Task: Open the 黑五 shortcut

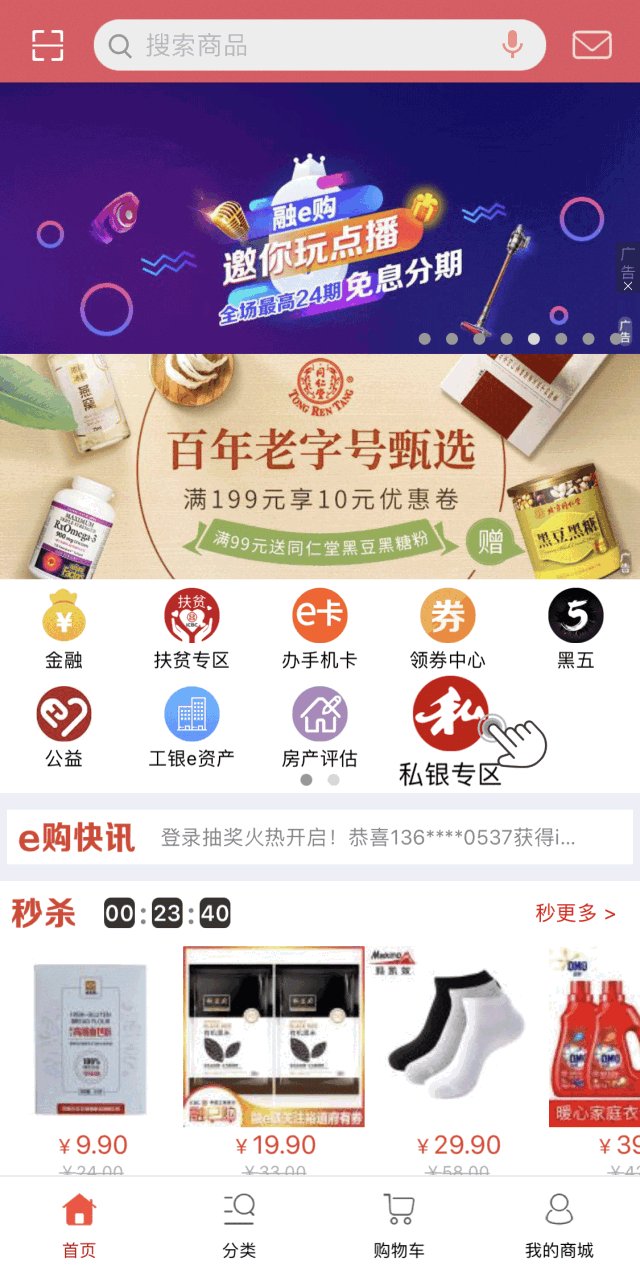Action: [575, 630]
